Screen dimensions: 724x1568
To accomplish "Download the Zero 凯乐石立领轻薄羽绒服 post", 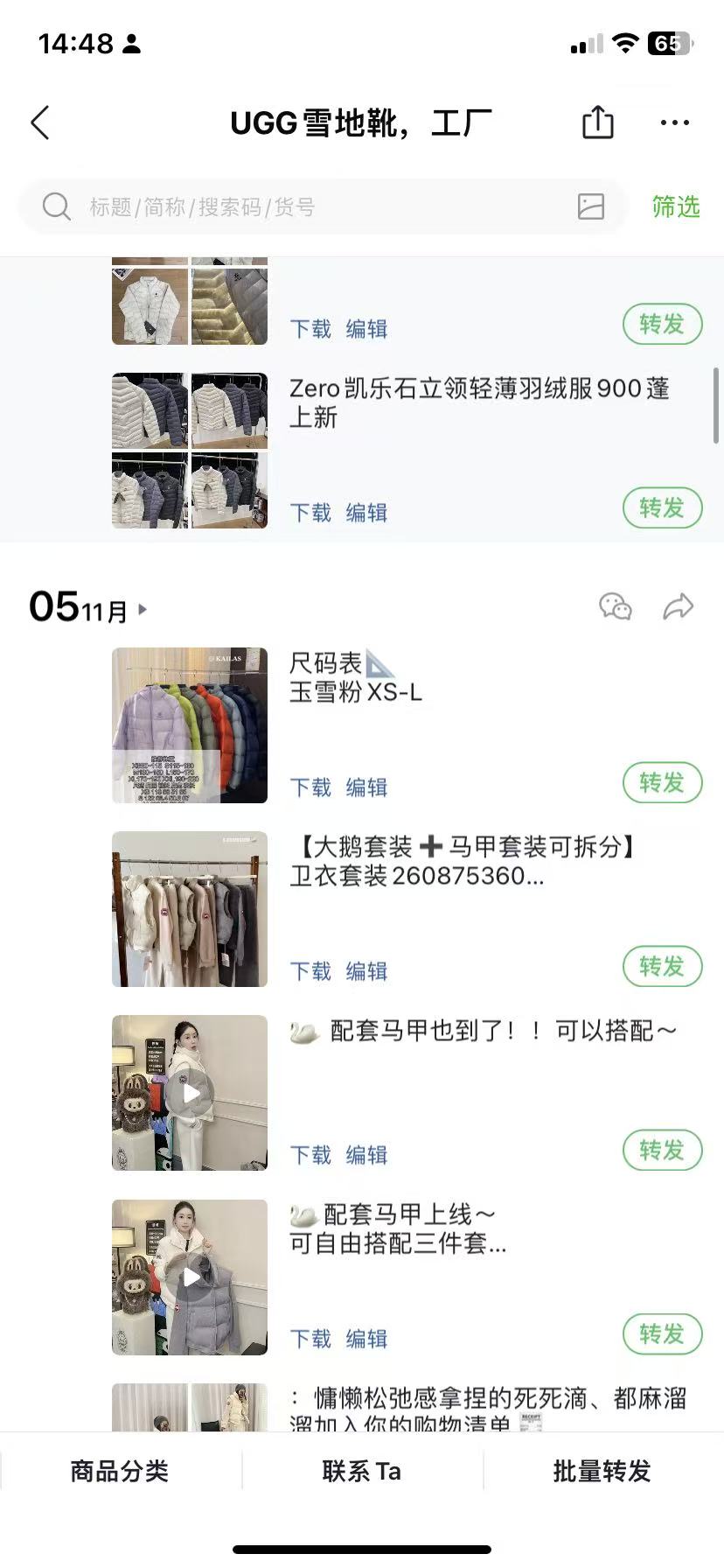I will coord(310,513).
